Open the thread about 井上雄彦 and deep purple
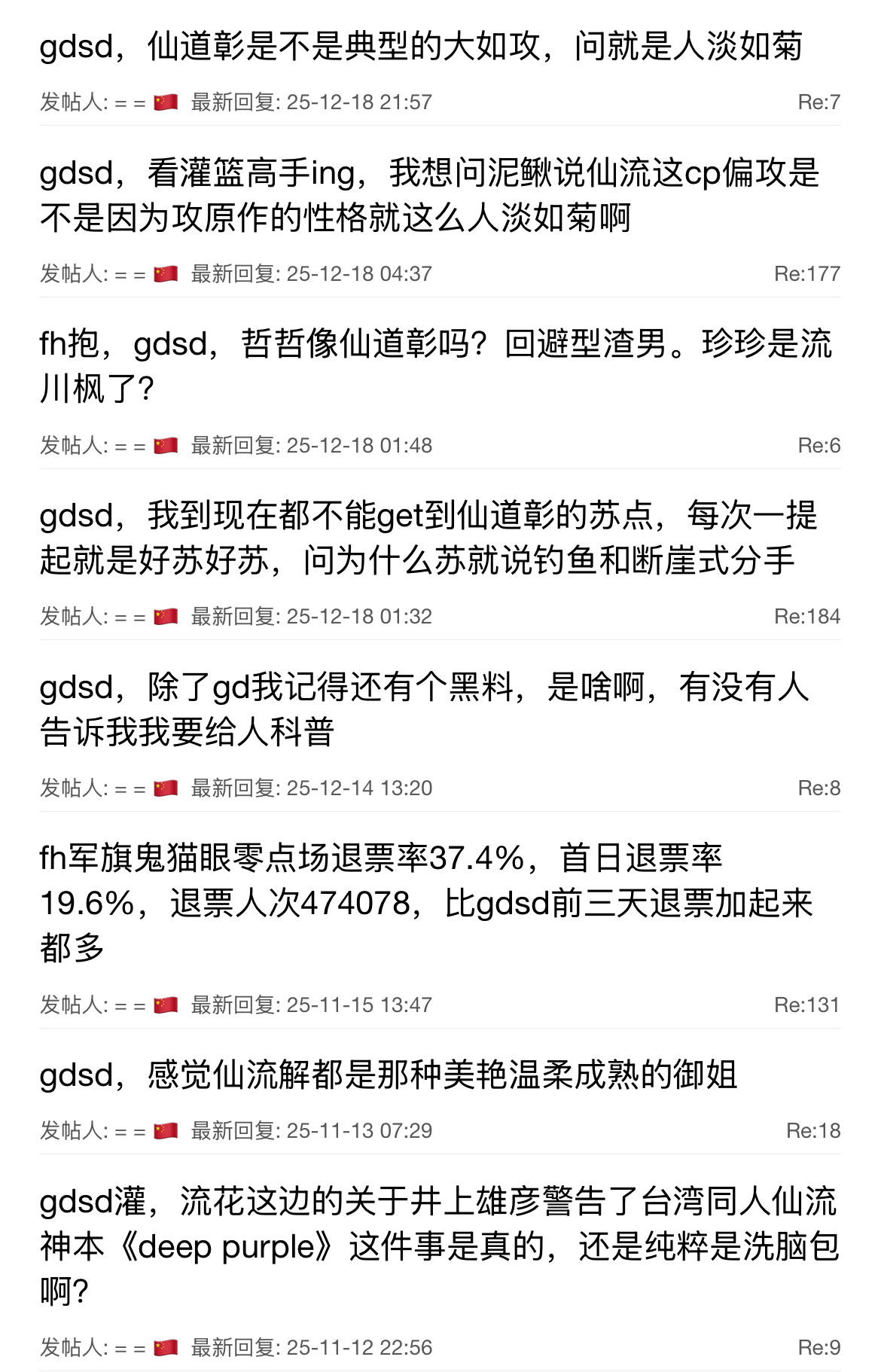 coord(438,1245)
